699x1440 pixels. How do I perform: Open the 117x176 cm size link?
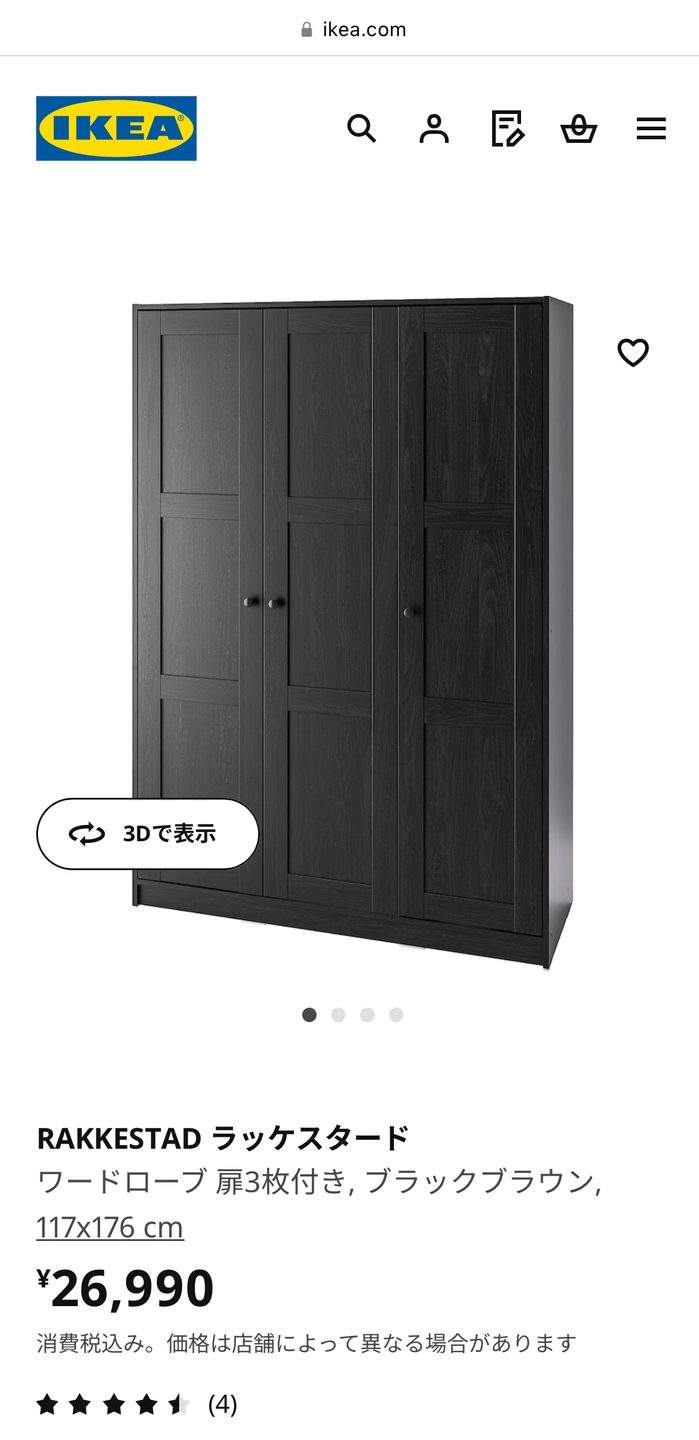(x=110, y=1227)
